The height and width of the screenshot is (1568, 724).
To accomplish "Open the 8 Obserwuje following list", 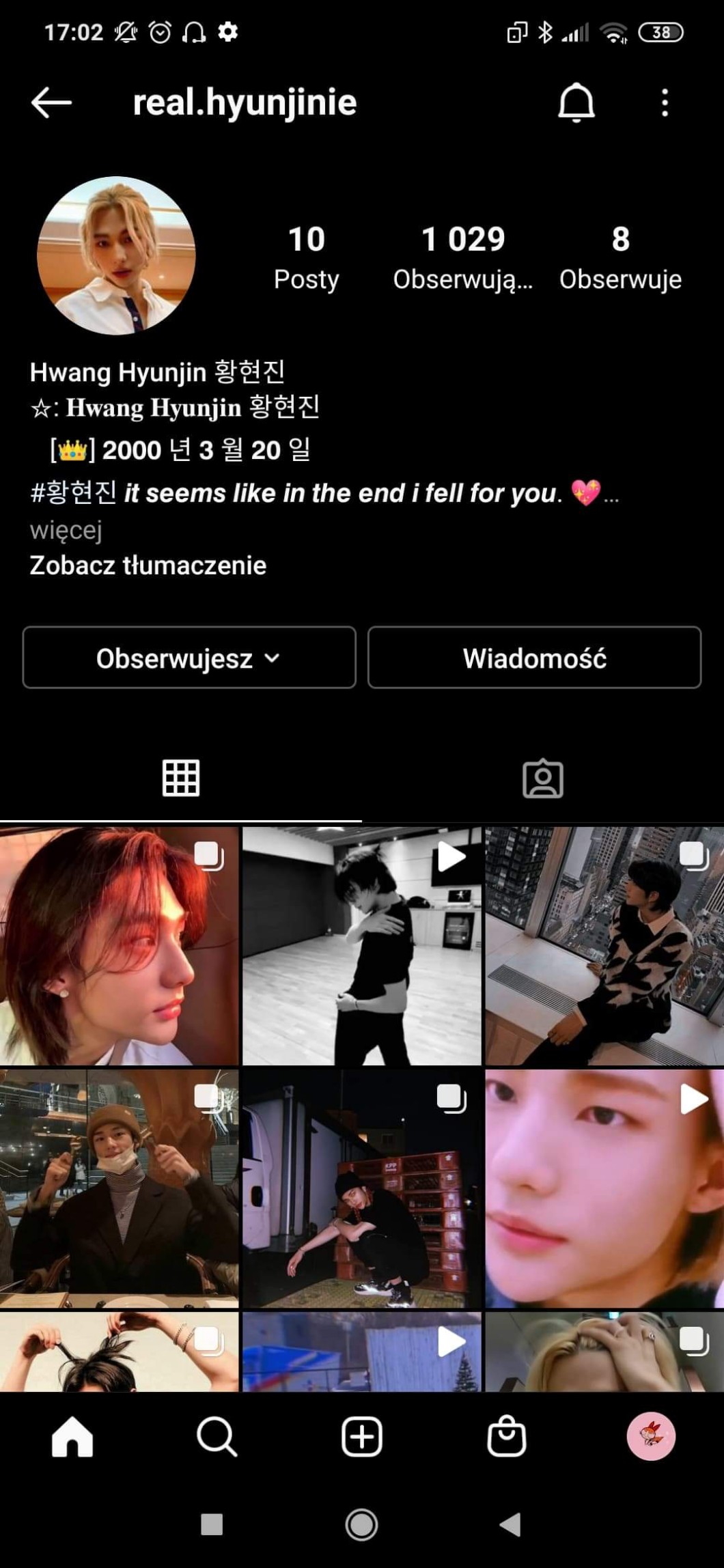I will [x=620, y=257].
